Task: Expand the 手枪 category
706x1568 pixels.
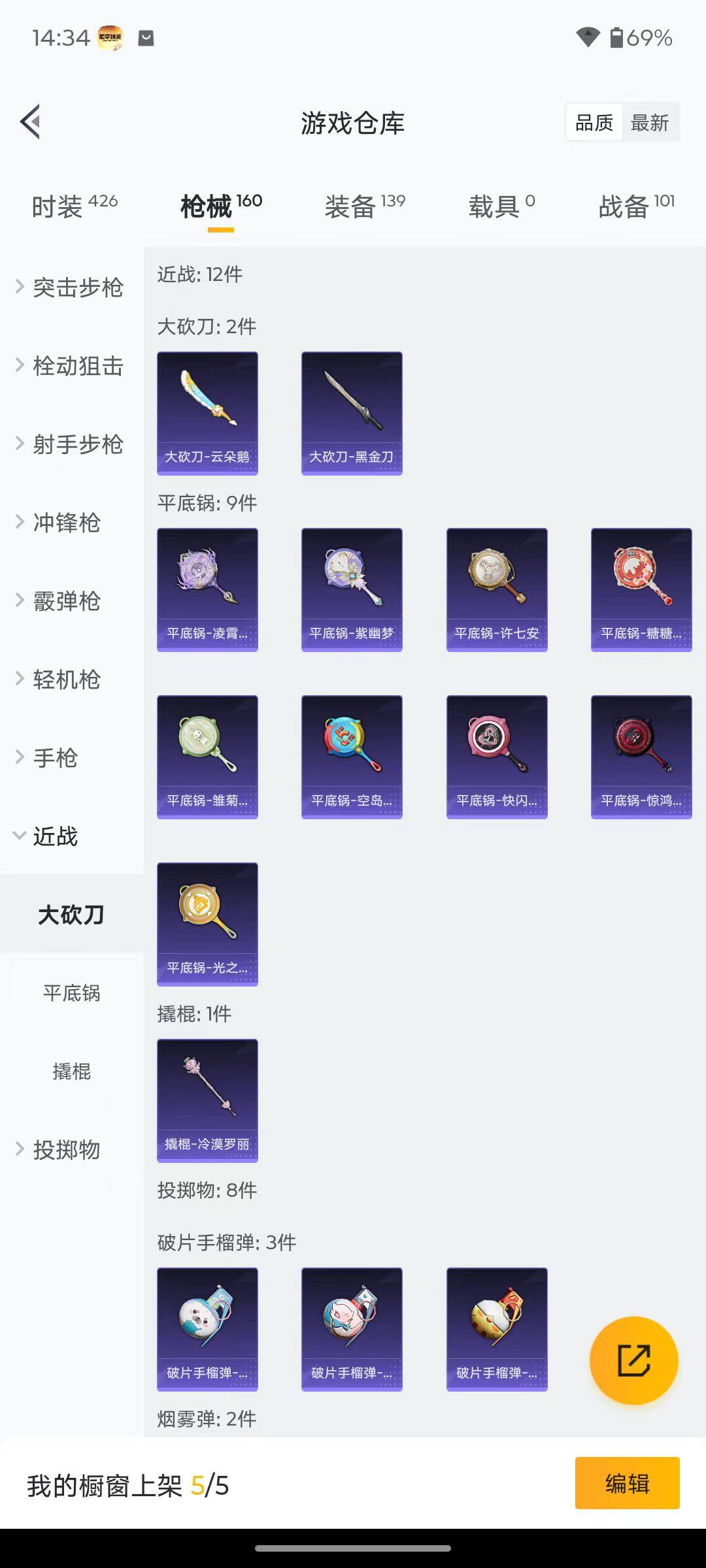Action: click(x=55, y=758)
